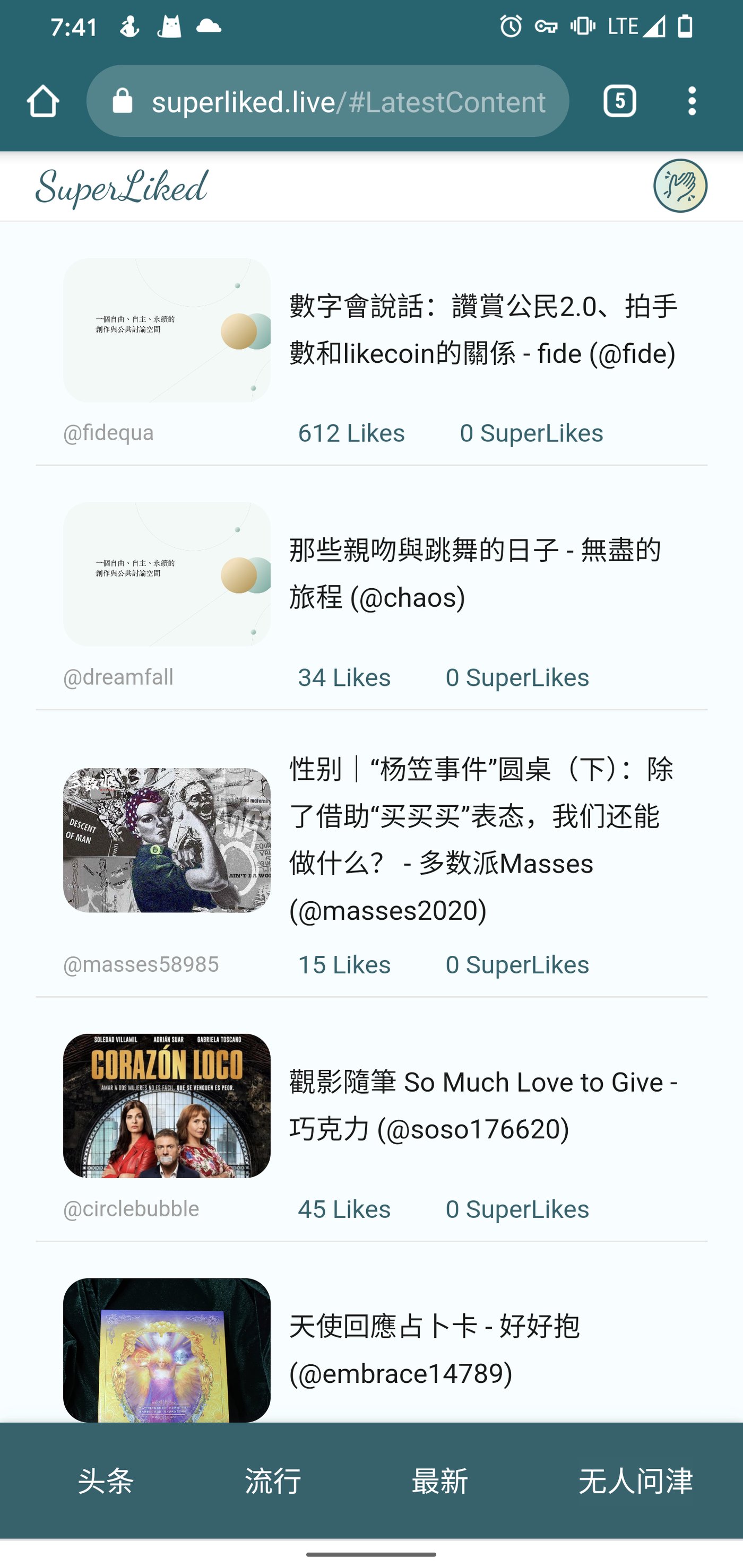Switch to the 无人问津 tab
The image size is (743, 1568).
pyautogui.click(x=635, y=1480)
